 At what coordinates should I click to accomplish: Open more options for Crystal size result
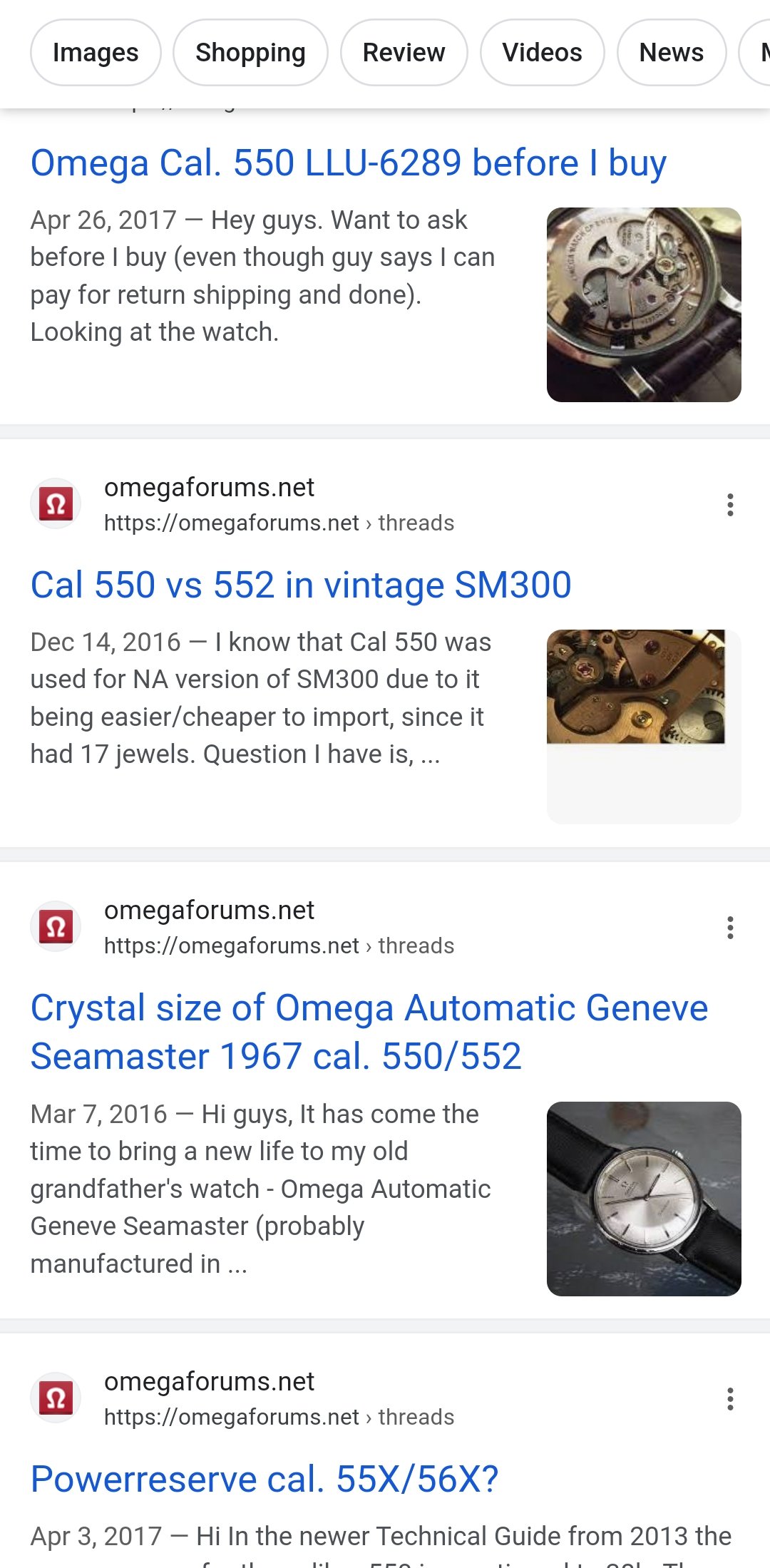click(729, 928)
